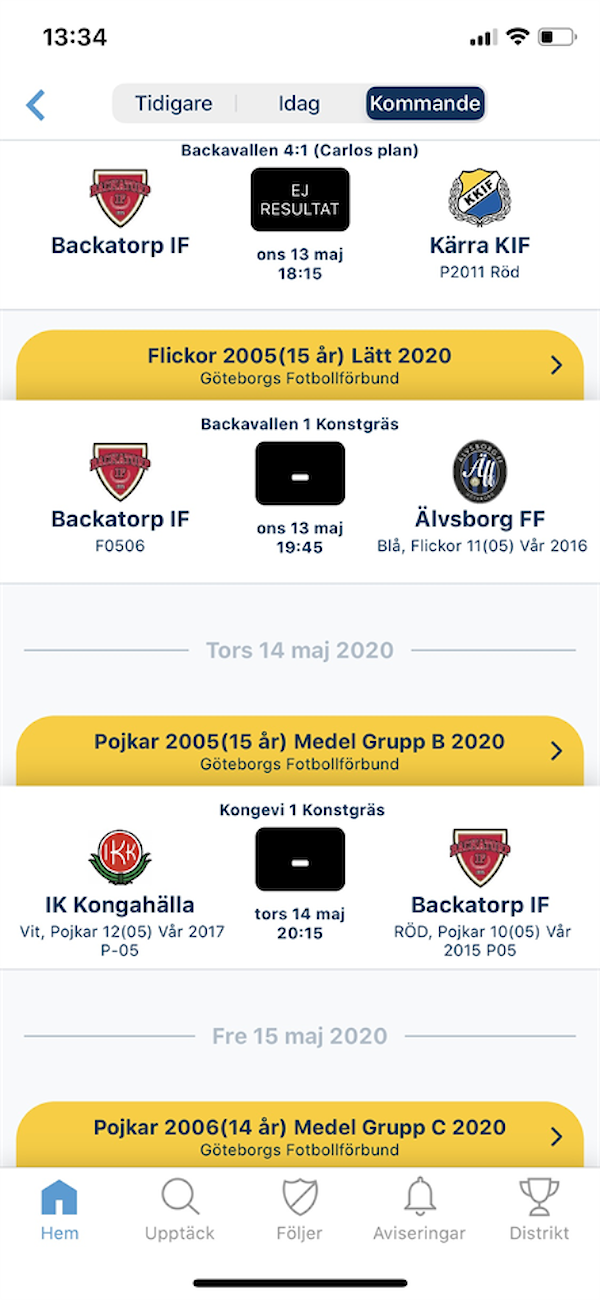Open Pojkar 2006(14 år) Medel Grupp C 2020
600x1300 pixels.
click(300, 1136)
